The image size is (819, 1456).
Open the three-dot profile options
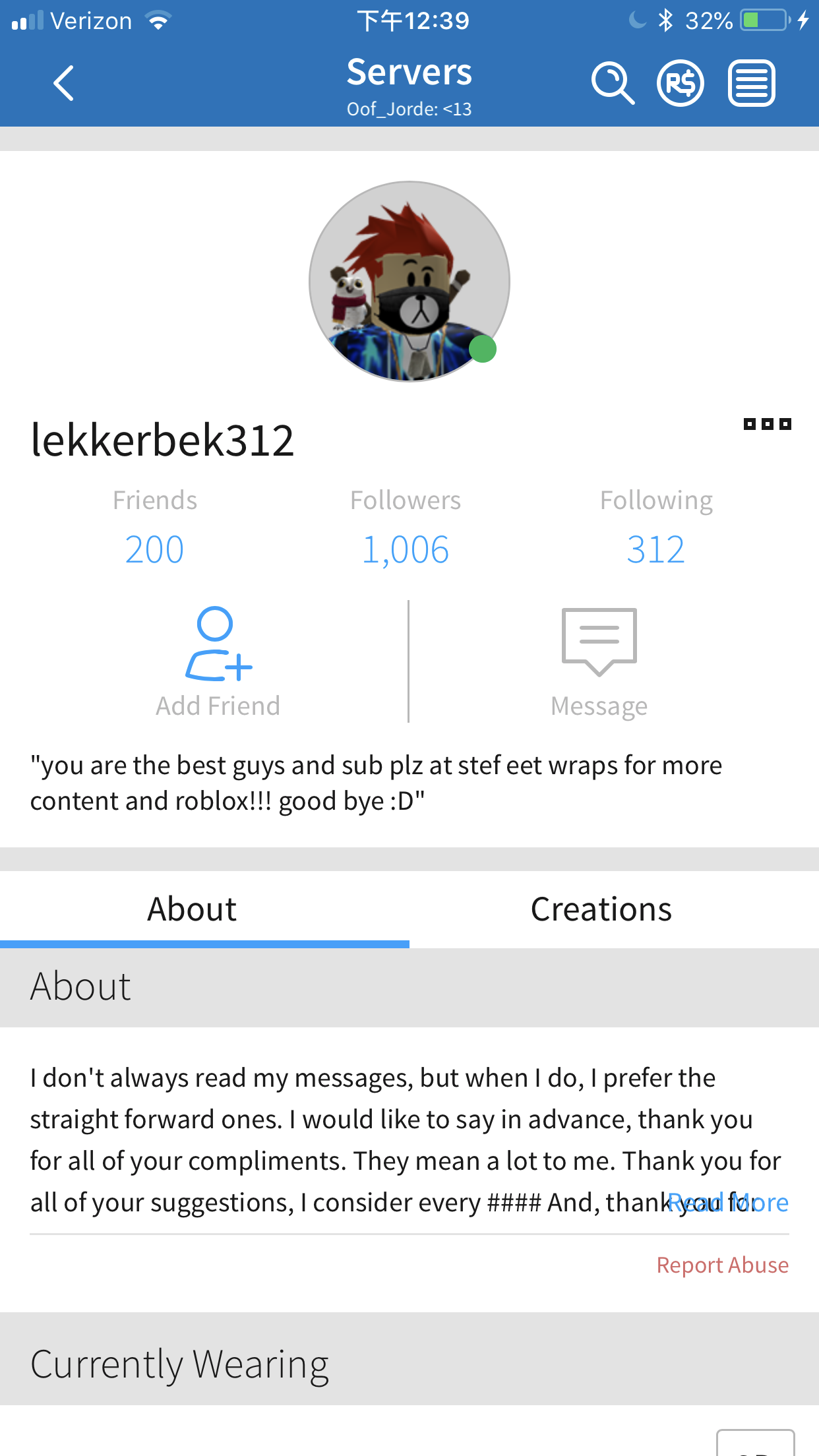(x=767, y=424)
